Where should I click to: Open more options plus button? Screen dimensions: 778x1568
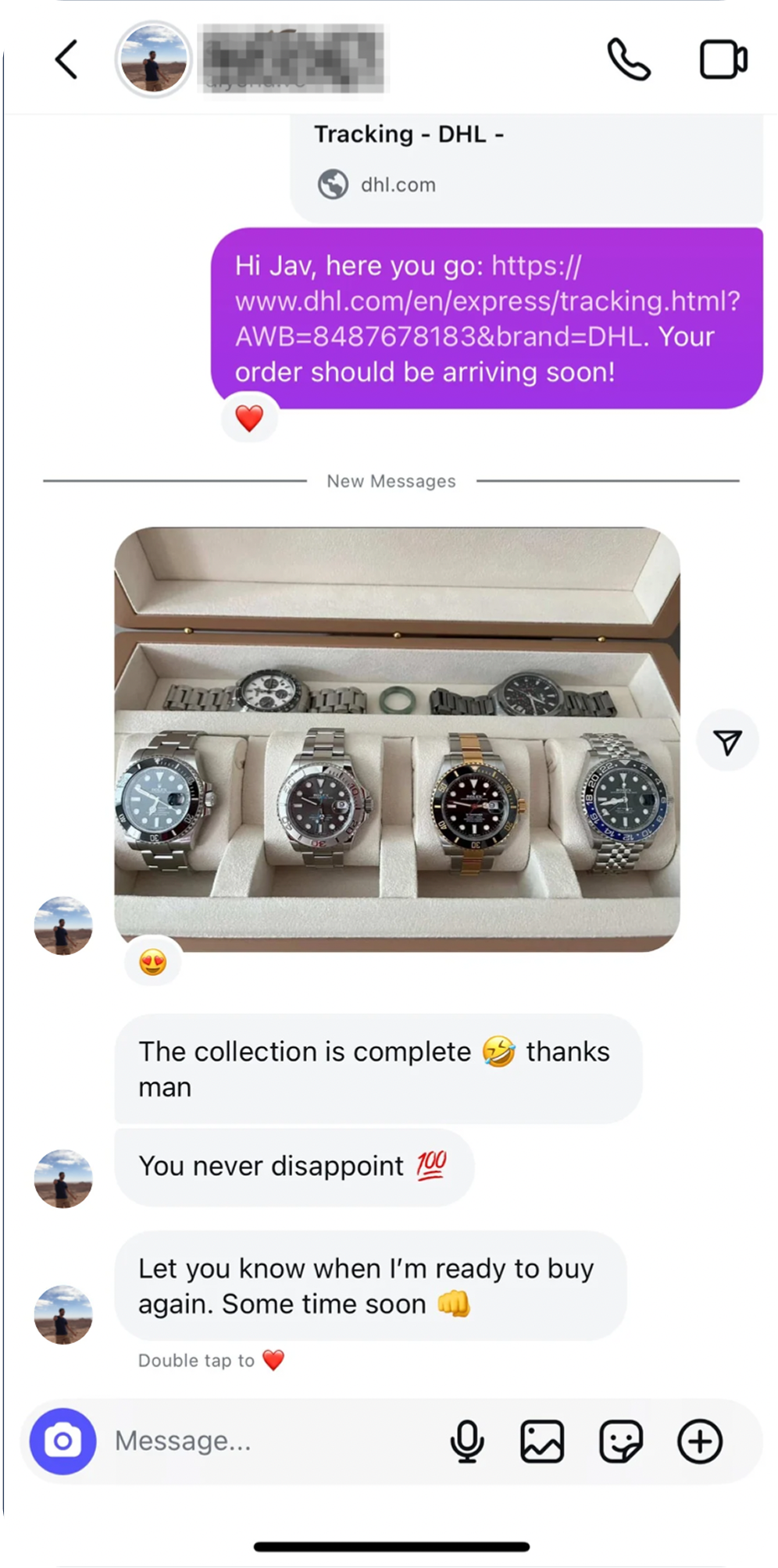click(700, 1441)
